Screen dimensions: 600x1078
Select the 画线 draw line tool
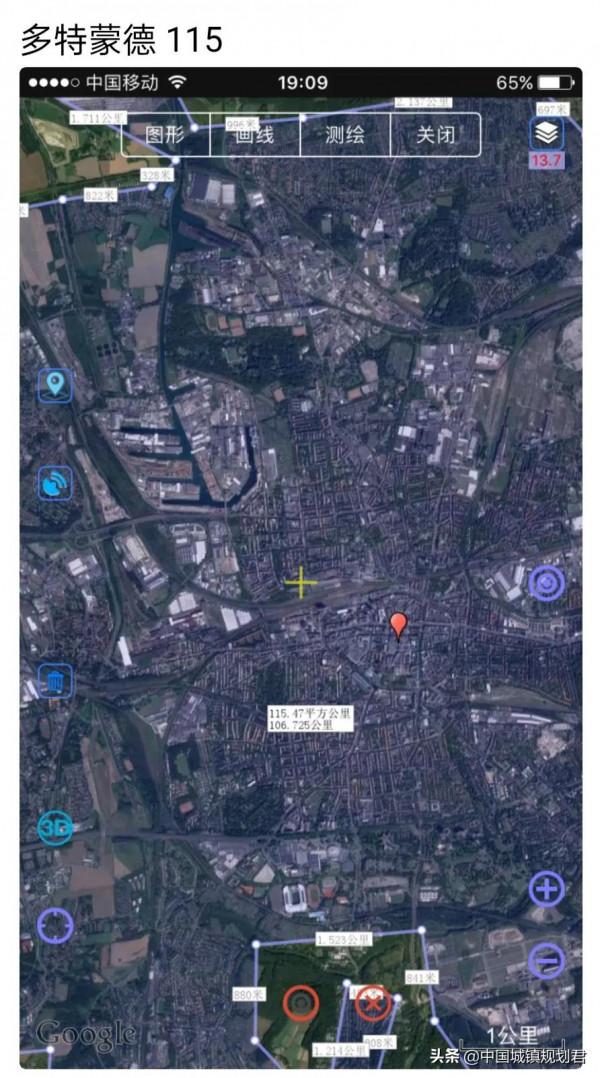[254, 135]
